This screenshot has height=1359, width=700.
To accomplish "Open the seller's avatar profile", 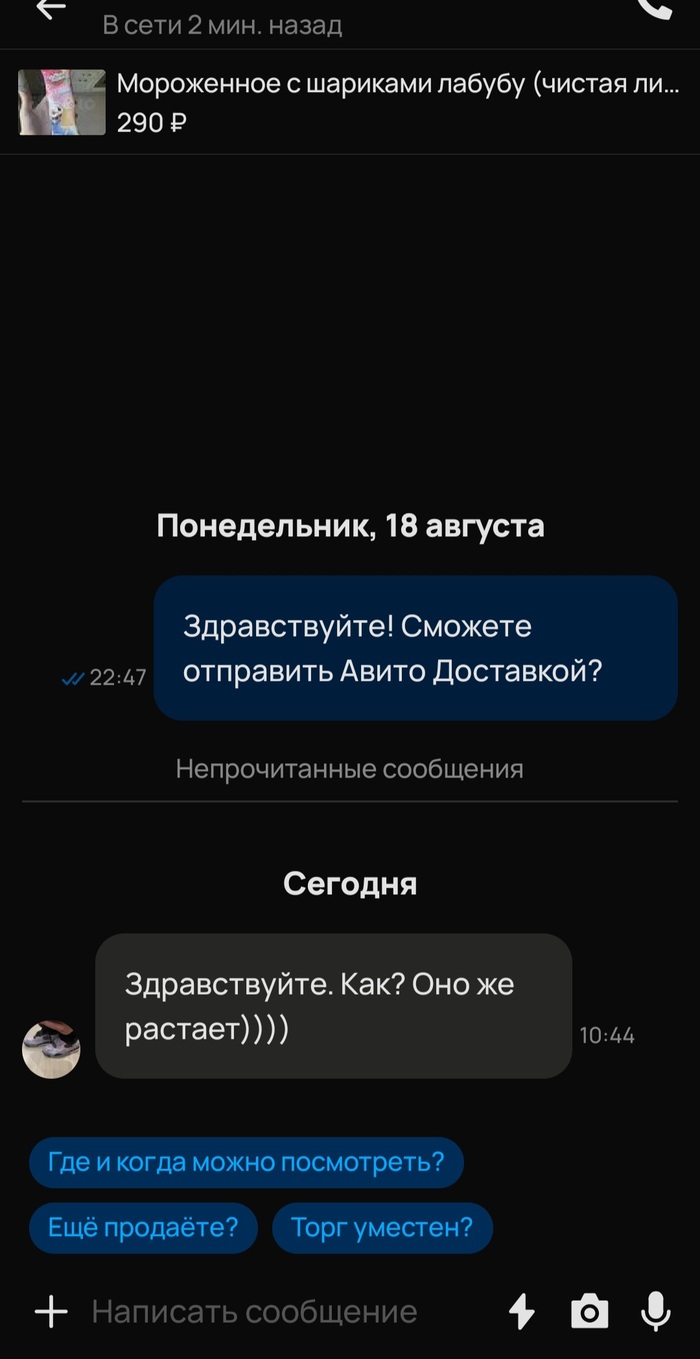I will tap(51, 1049).
